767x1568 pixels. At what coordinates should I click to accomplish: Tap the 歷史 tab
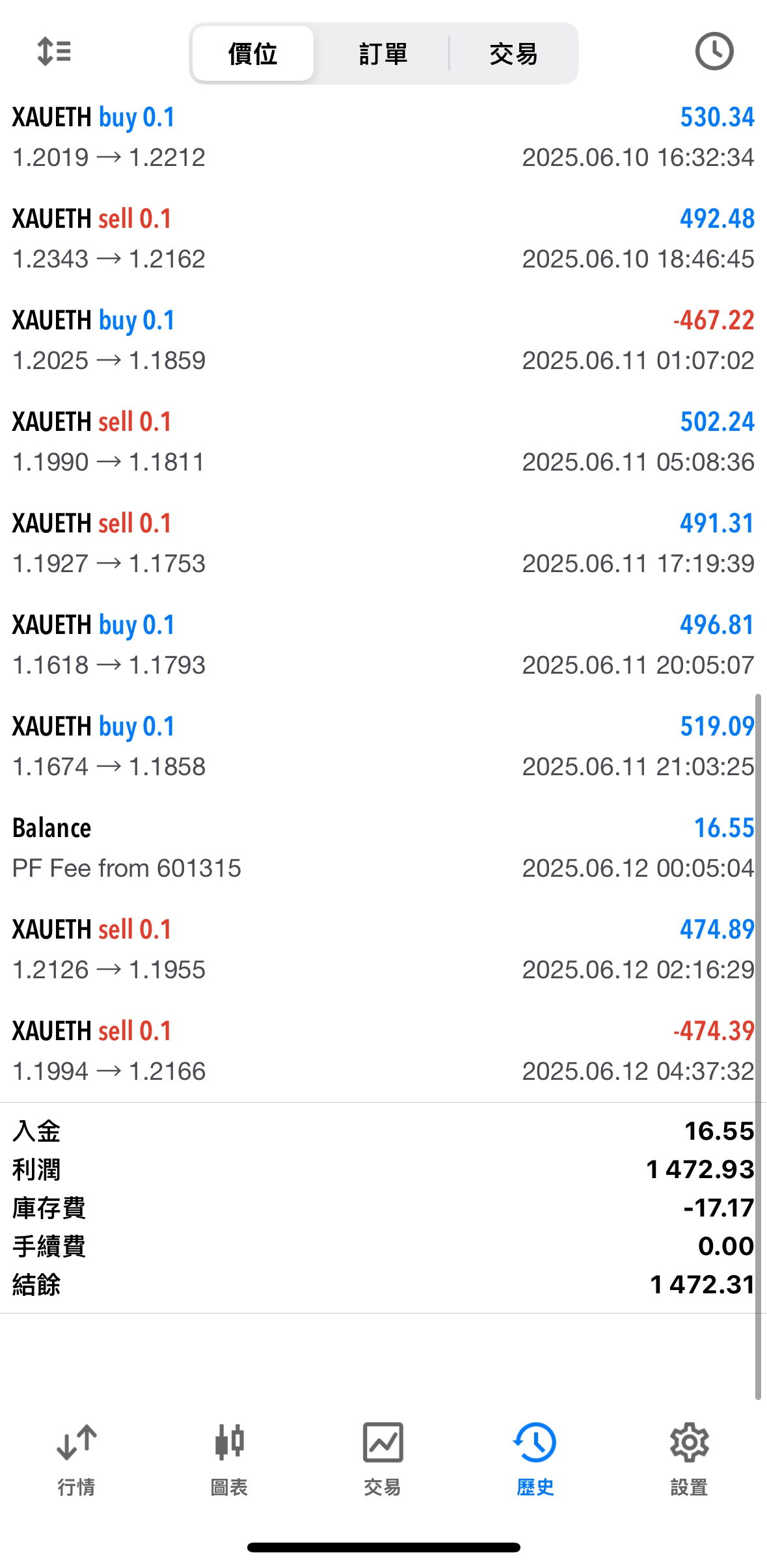[x=535, y=1458]
